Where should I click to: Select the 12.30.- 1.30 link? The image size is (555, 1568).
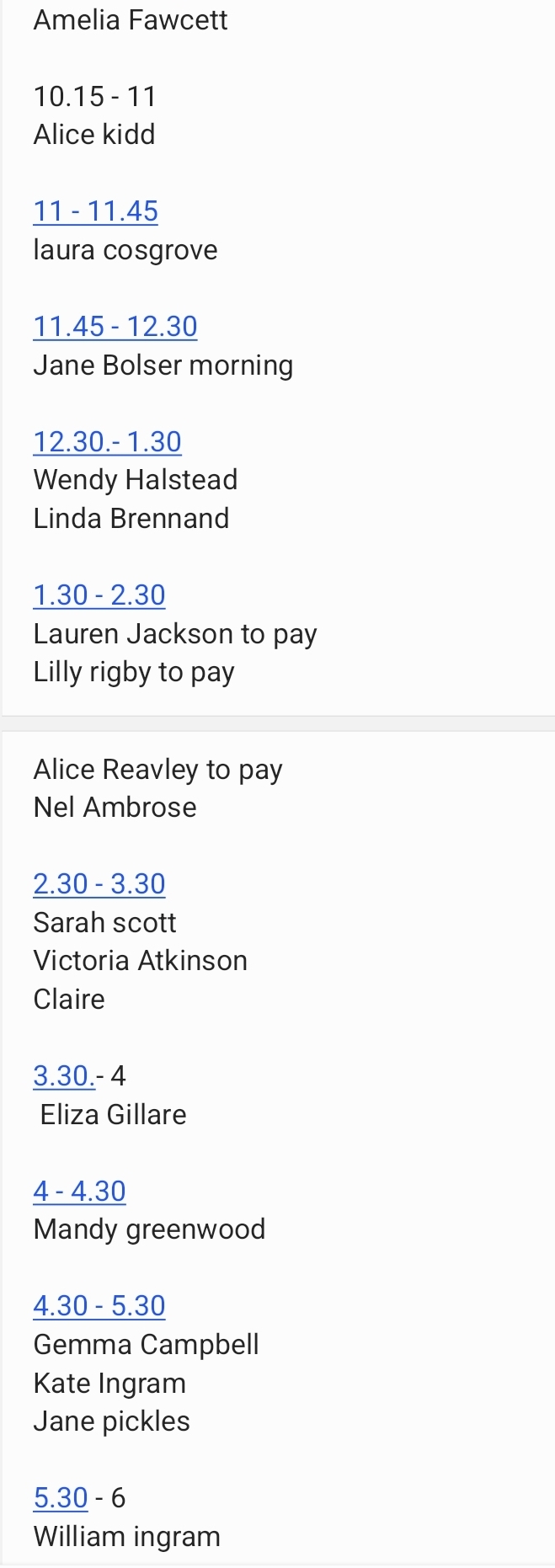coord(107,442)
